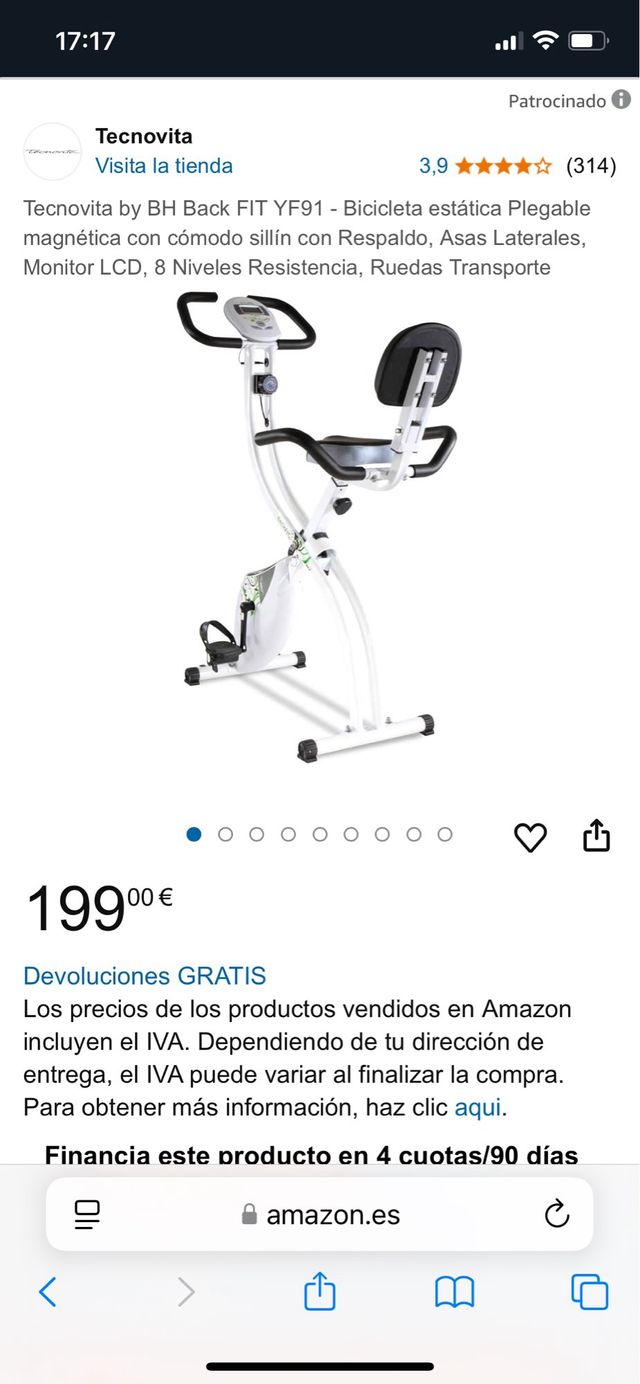Open the Tecnovita brand logo

pyautogui.click(x=52, y=152)
